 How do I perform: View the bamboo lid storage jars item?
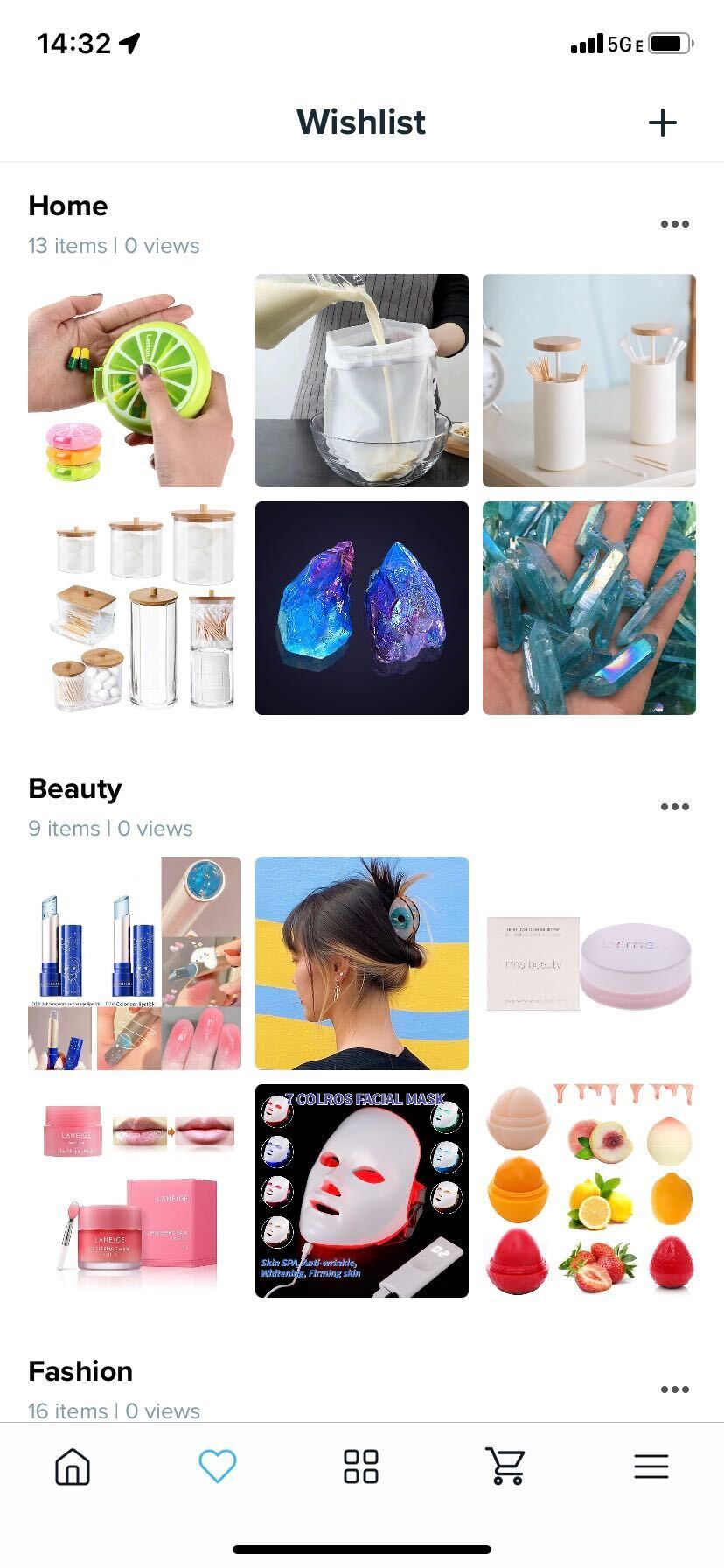[x=135, y=608]
